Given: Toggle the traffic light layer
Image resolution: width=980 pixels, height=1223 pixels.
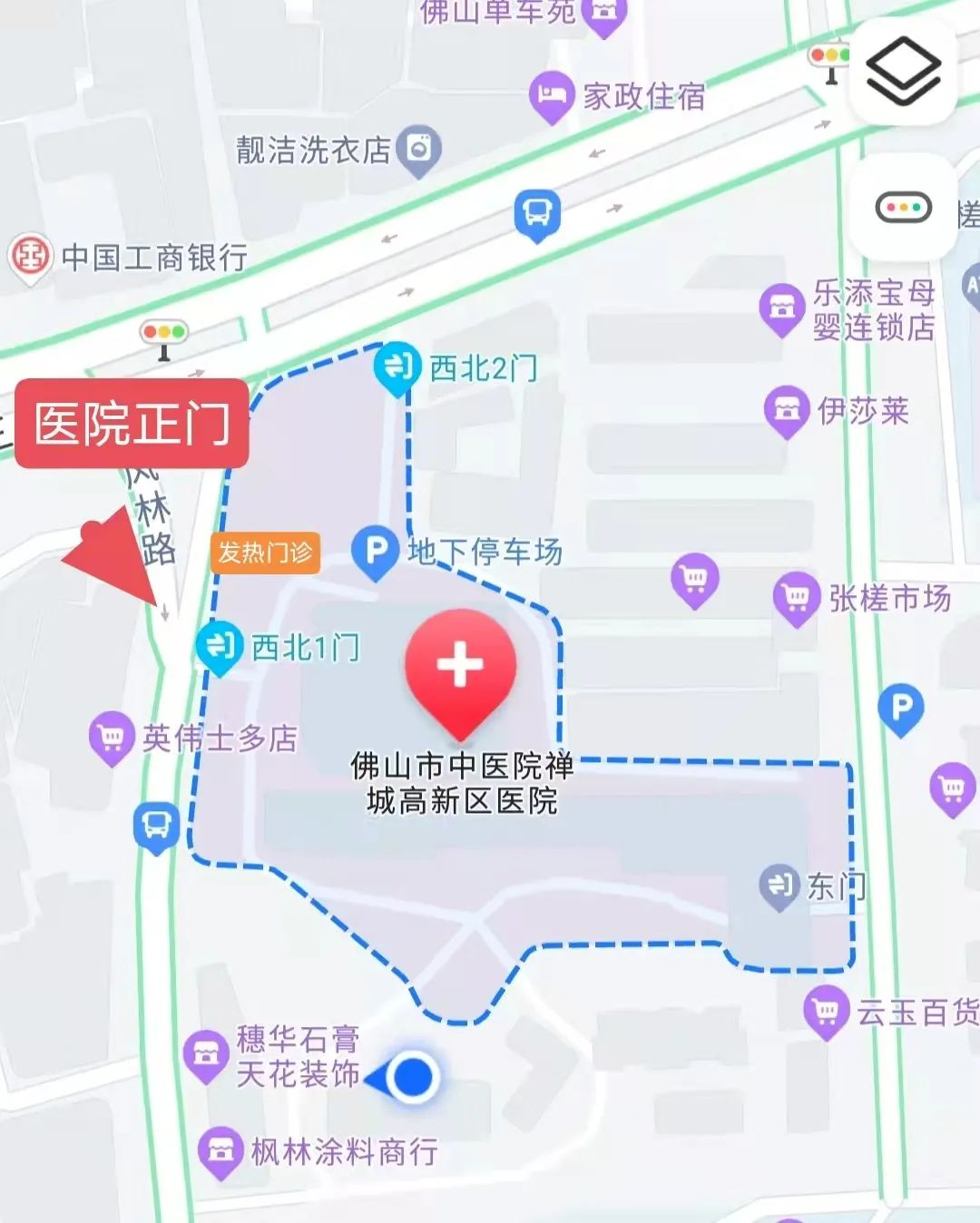Looking at the screenshot, I should 903,208.
